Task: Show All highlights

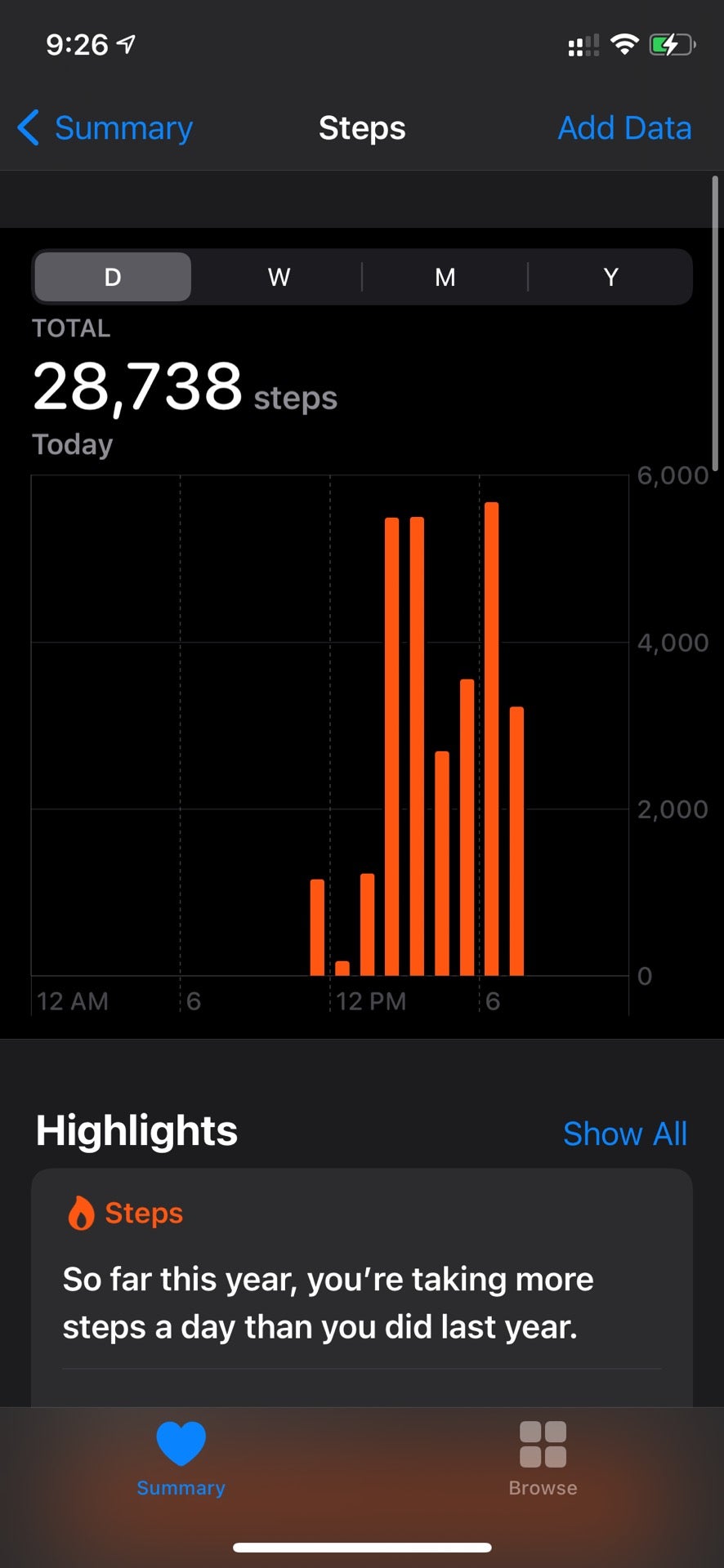Action: pyautogui.click(x=624, y=1134)
